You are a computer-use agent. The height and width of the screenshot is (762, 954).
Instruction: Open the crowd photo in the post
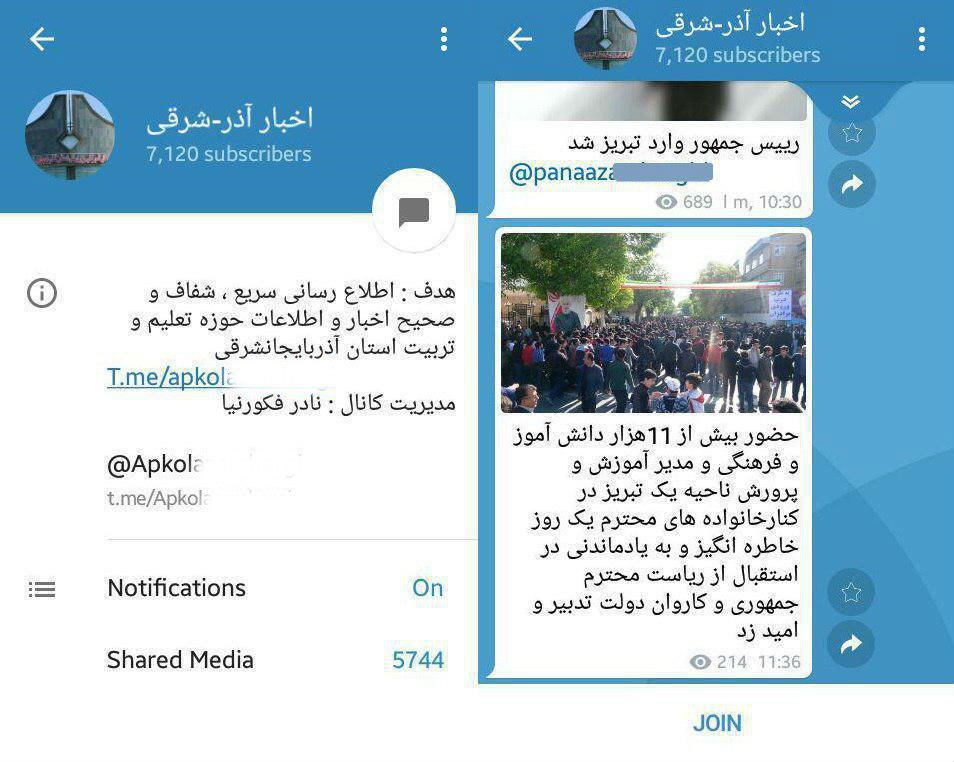[653, 323]
